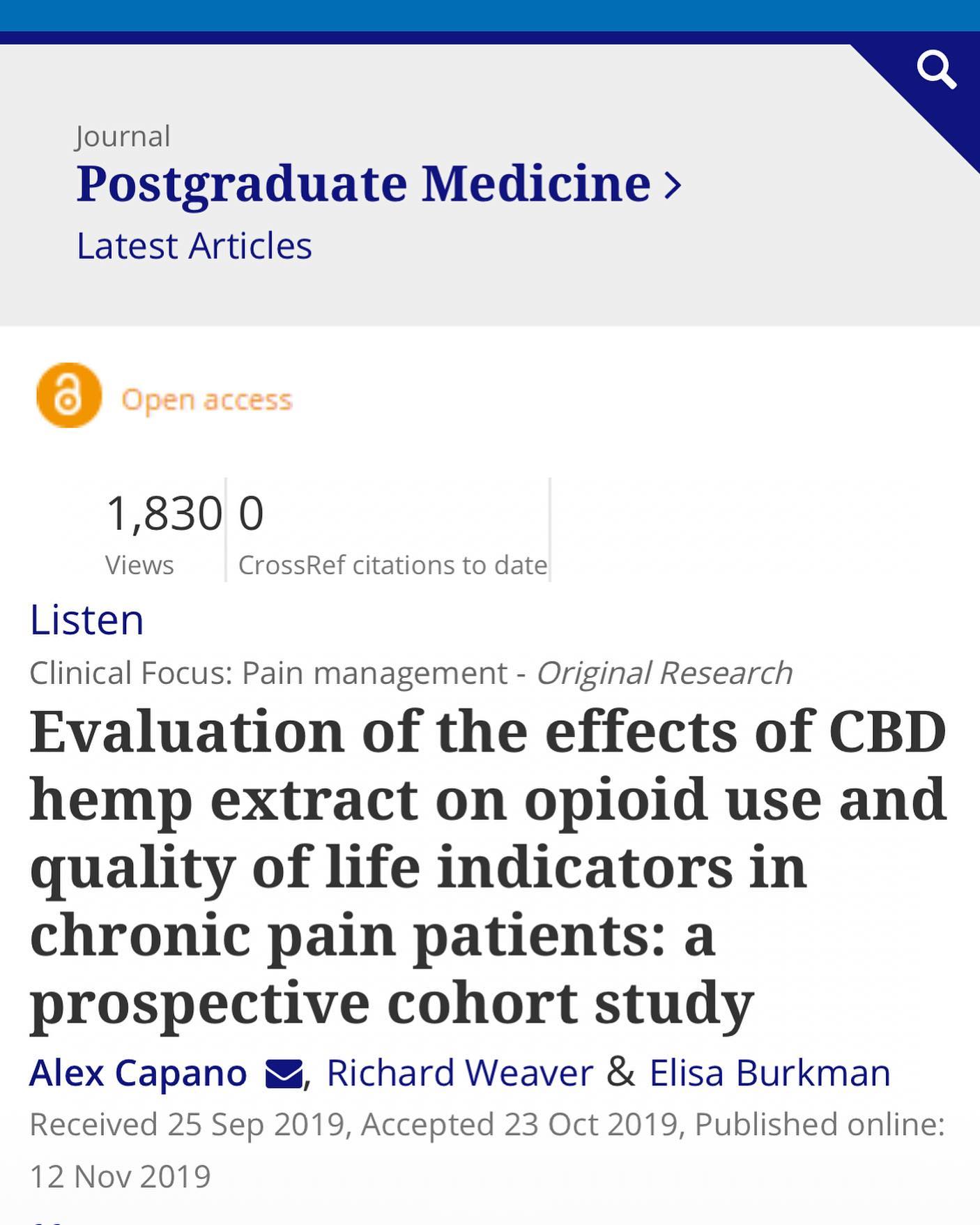Open author Alex Capano's profile
This screenshot has width=980, height=1225.
(138, 1072)
